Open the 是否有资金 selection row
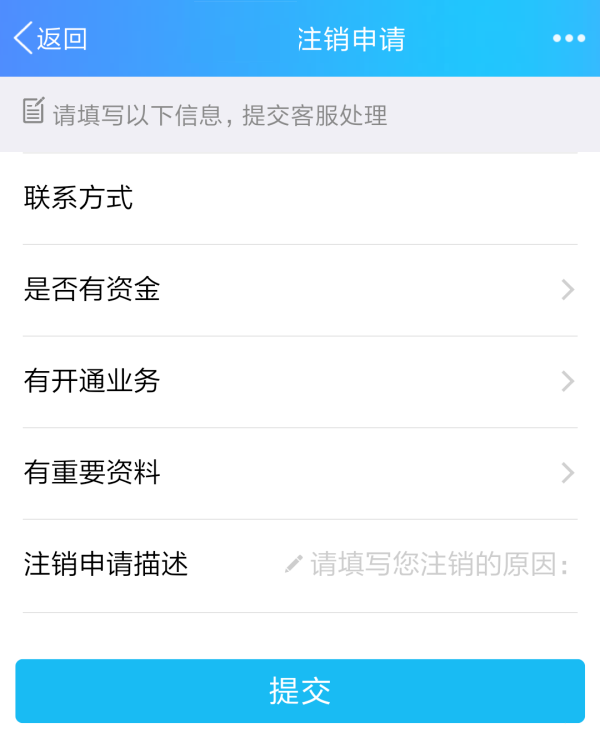The height and width of the screenshot is (741, 600). pyautogui.click(x=300, y=290)
